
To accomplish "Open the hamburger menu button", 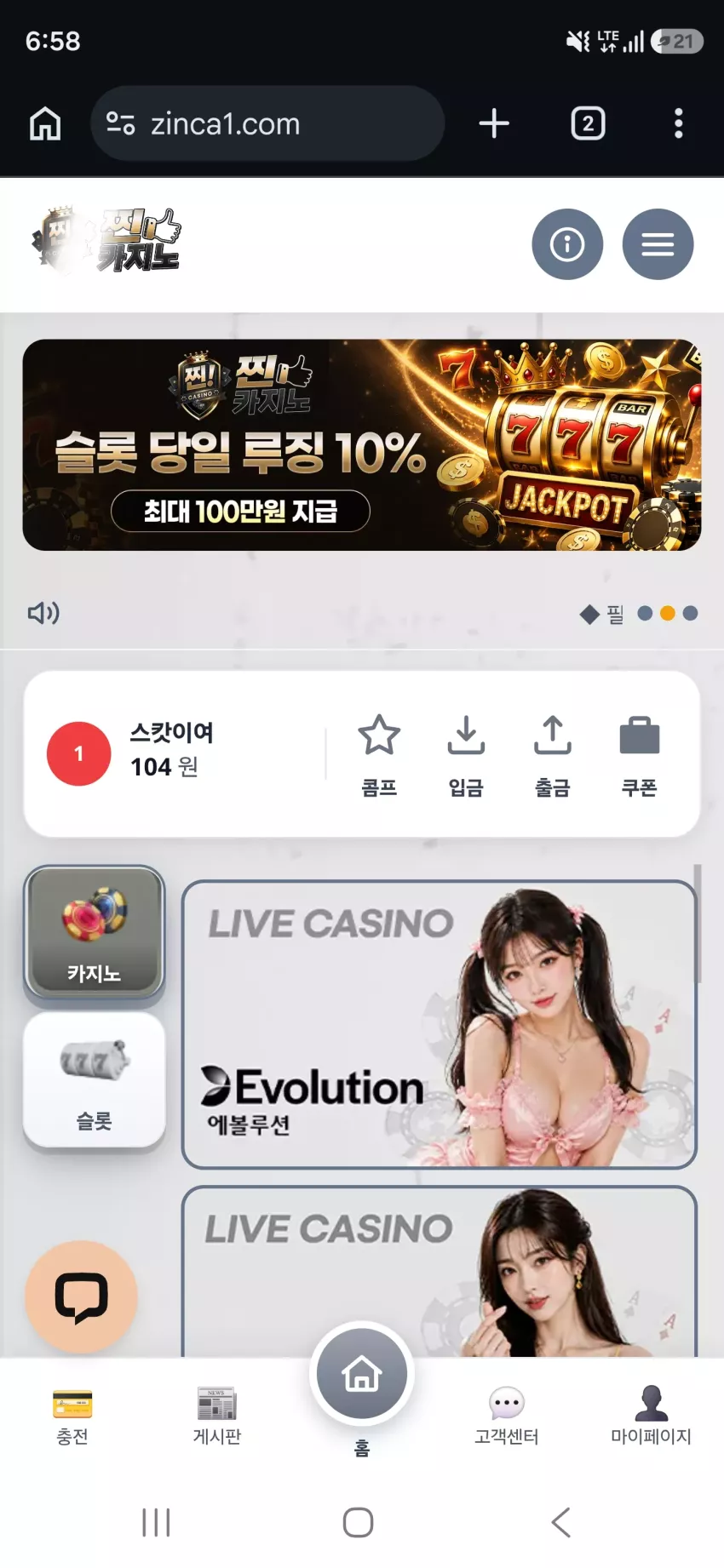I will pyautogui.click(x=658, y=244).
